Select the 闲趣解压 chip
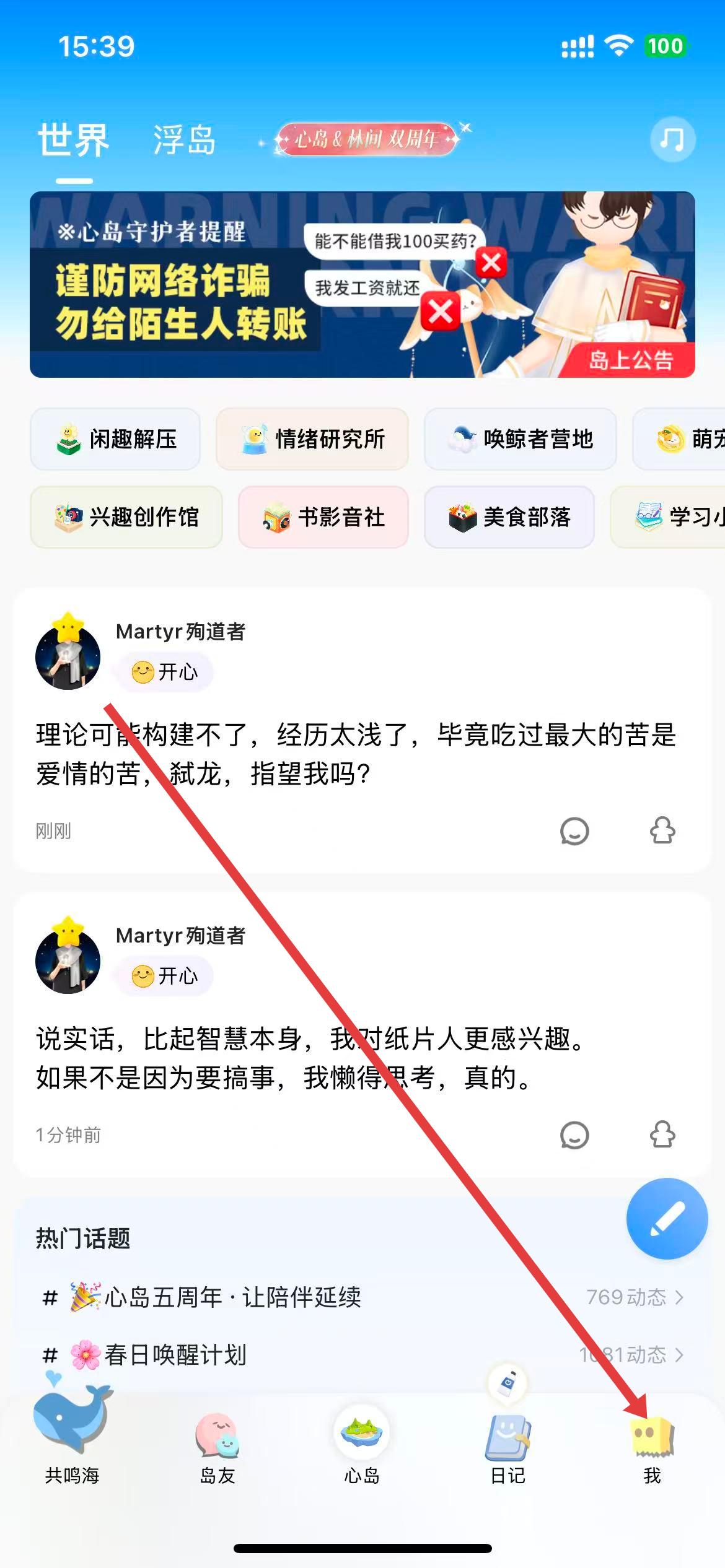Image resolution: width=725 pixels, height=1568 pixels. [115, 439]
